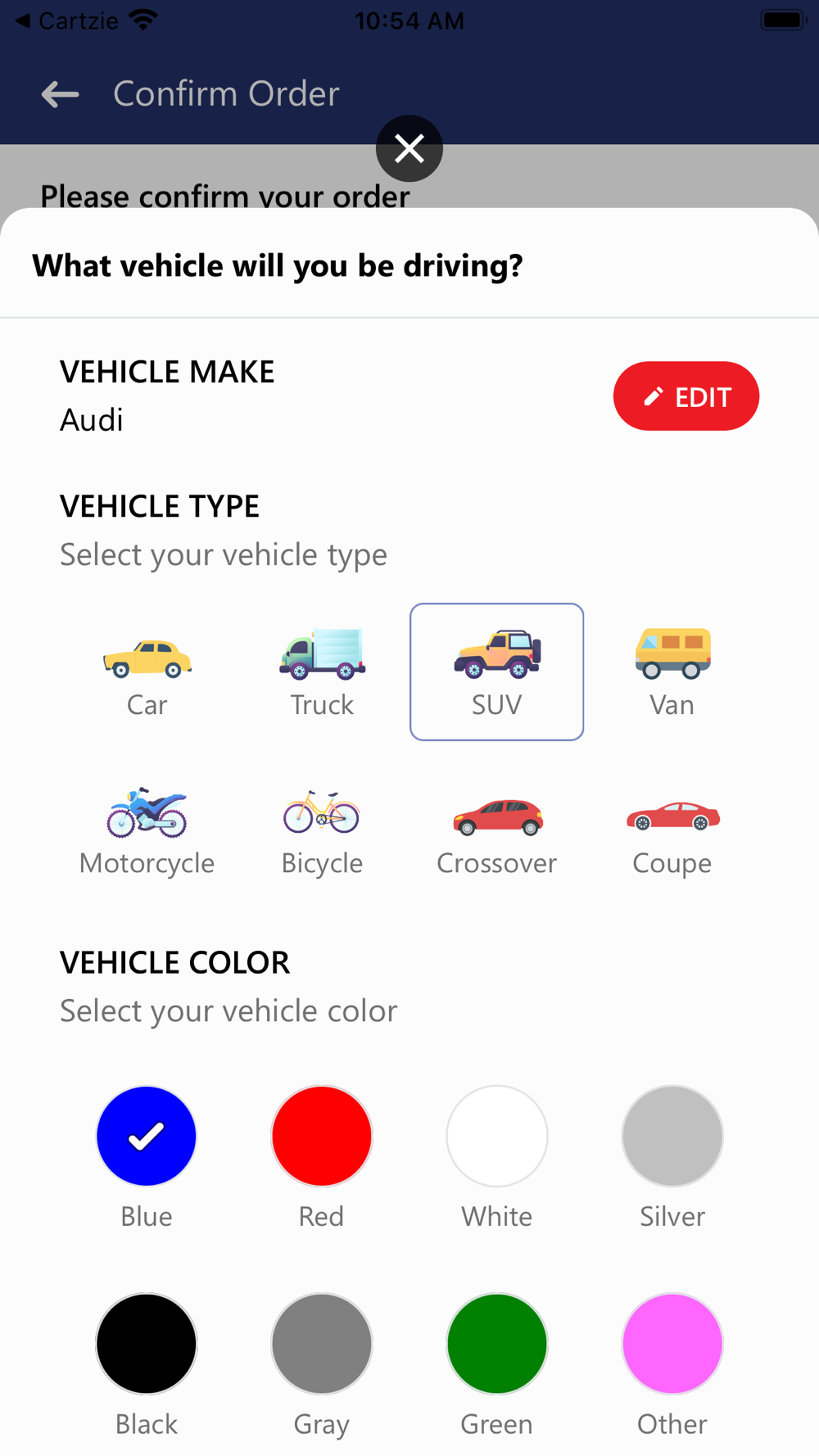
Task: Choose Gray as vehicle color
Action: [322, 1344]
